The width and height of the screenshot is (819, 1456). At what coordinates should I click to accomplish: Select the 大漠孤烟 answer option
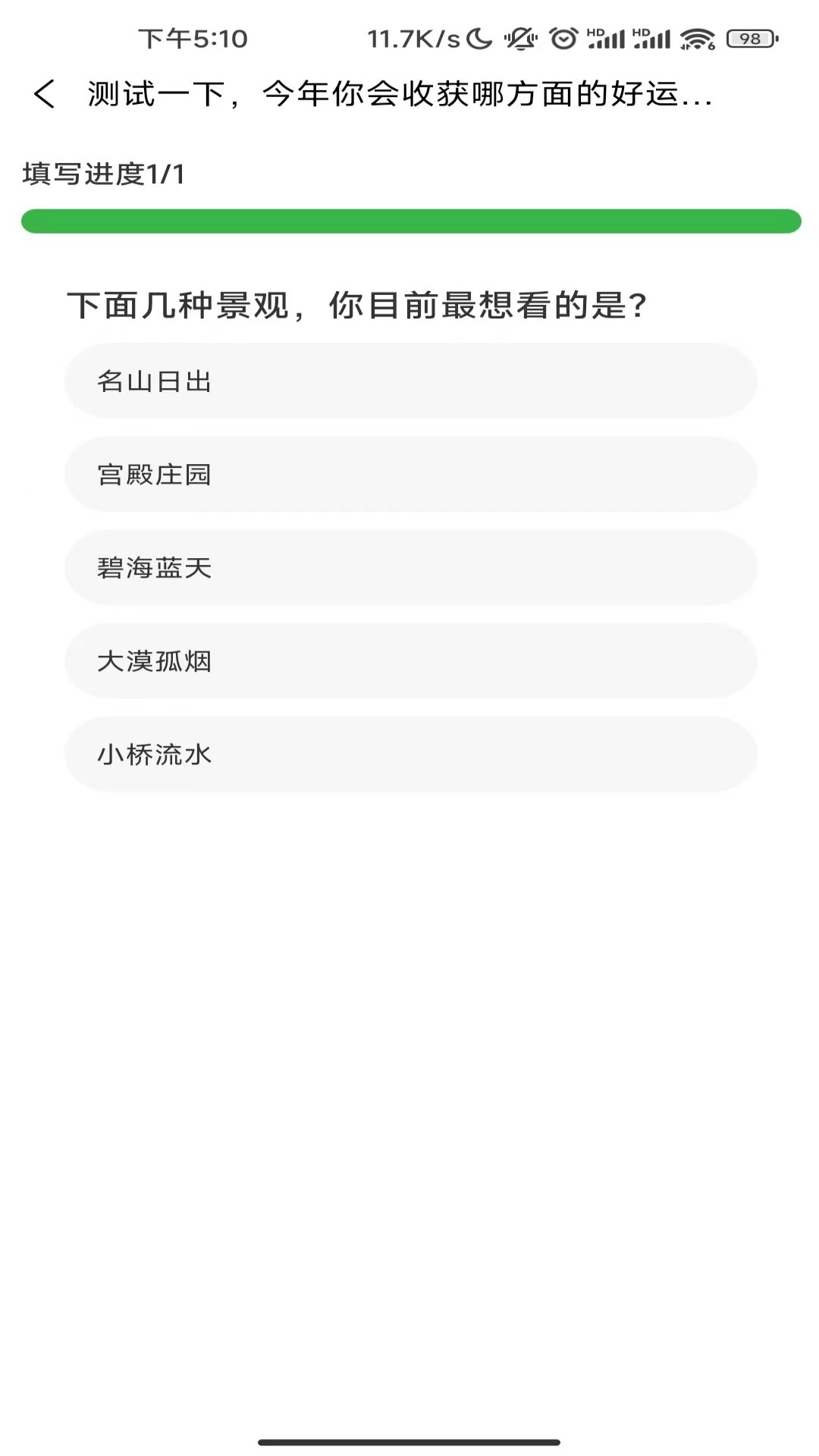tap(409, 661)
